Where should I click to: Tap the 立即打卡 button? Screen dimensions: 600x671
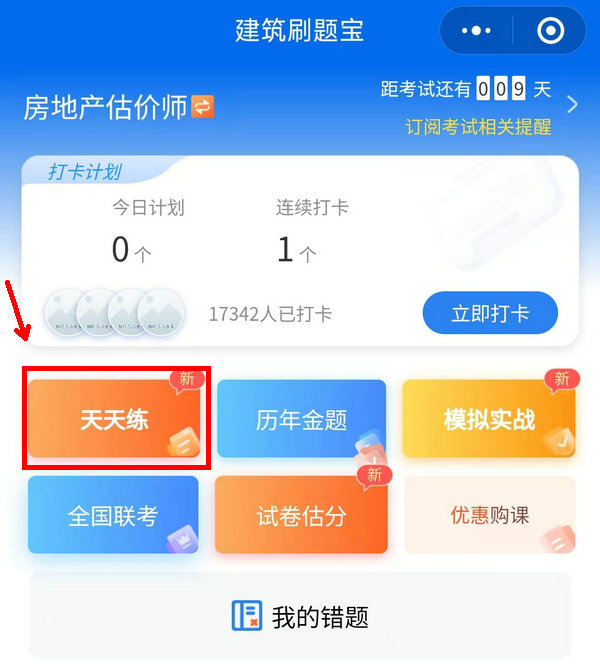(490, 314)
